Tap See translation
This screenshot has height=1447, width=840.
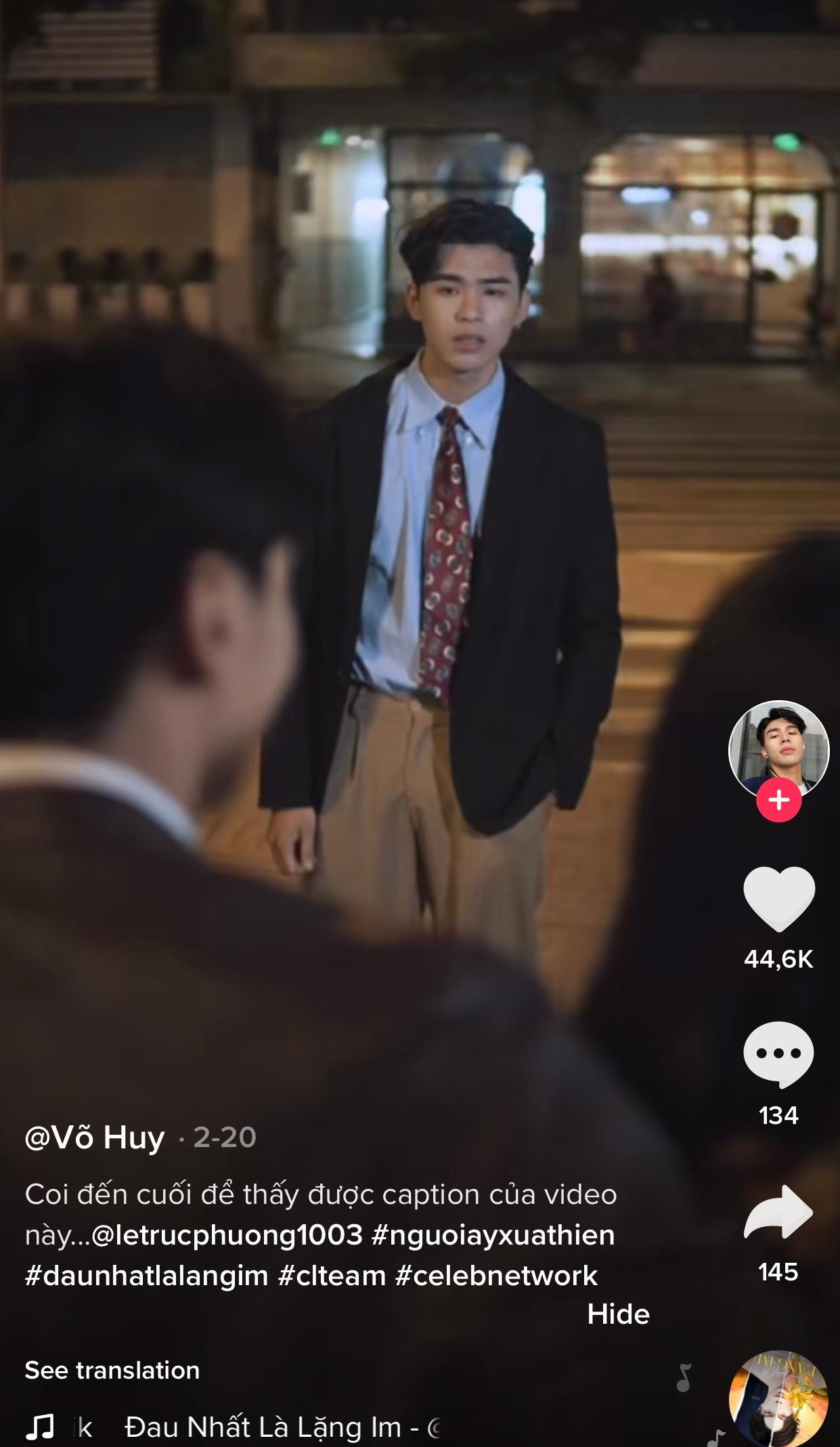[112, 1370]
